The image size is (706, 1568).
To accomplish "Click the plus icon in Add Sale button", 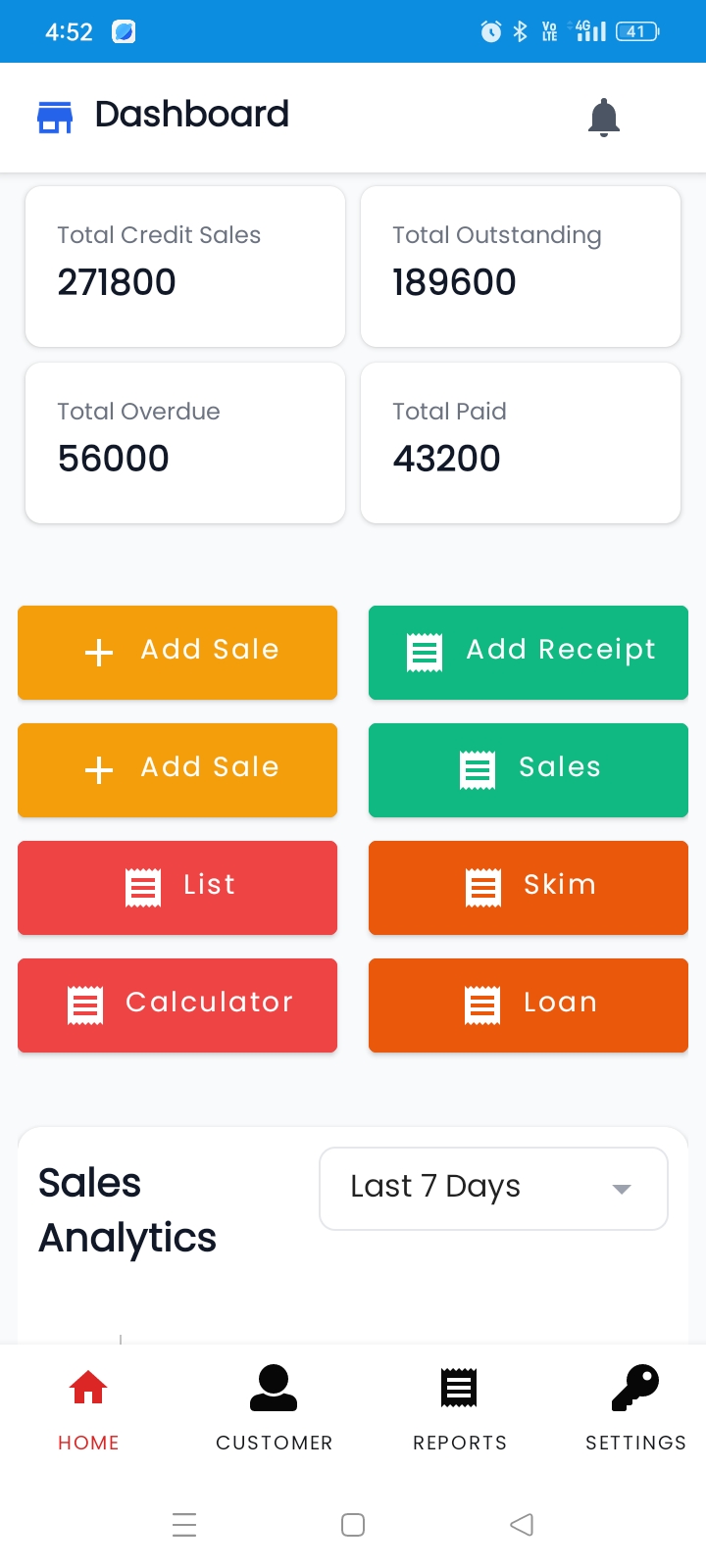I will (98, 652).
